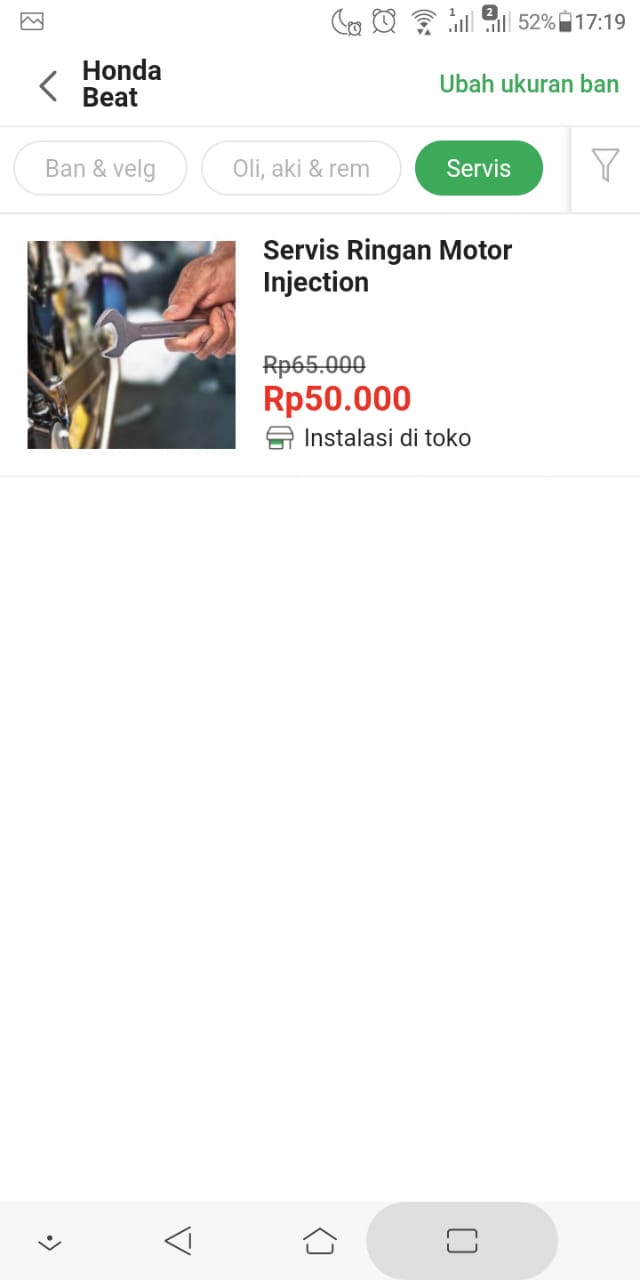Select the Ban & velg chip
Screen dimensions: 640x1280
tap(100, 168)
